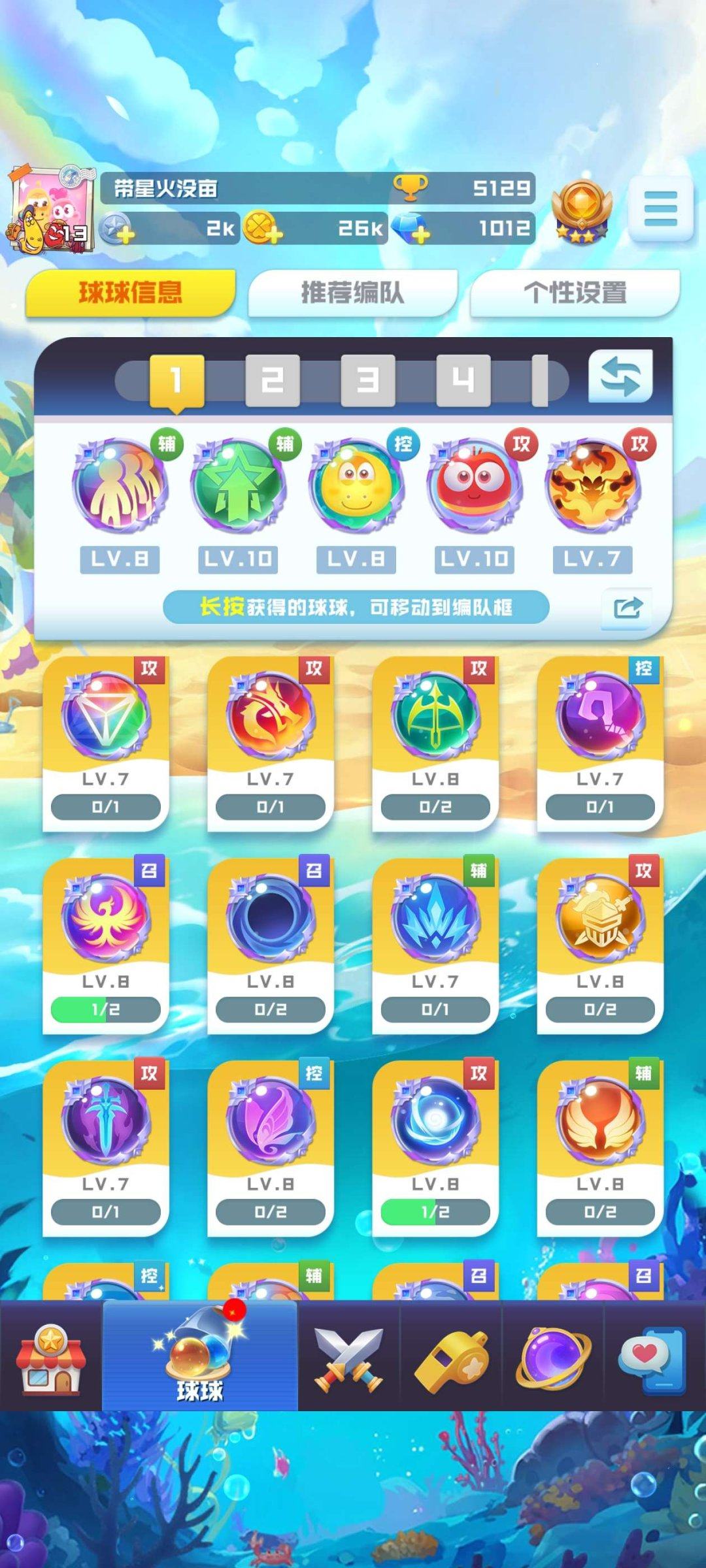The width and height of the screenshot is (706, 1568).
Task: Tap the swap arrows team button
Action: pos(620,377)
